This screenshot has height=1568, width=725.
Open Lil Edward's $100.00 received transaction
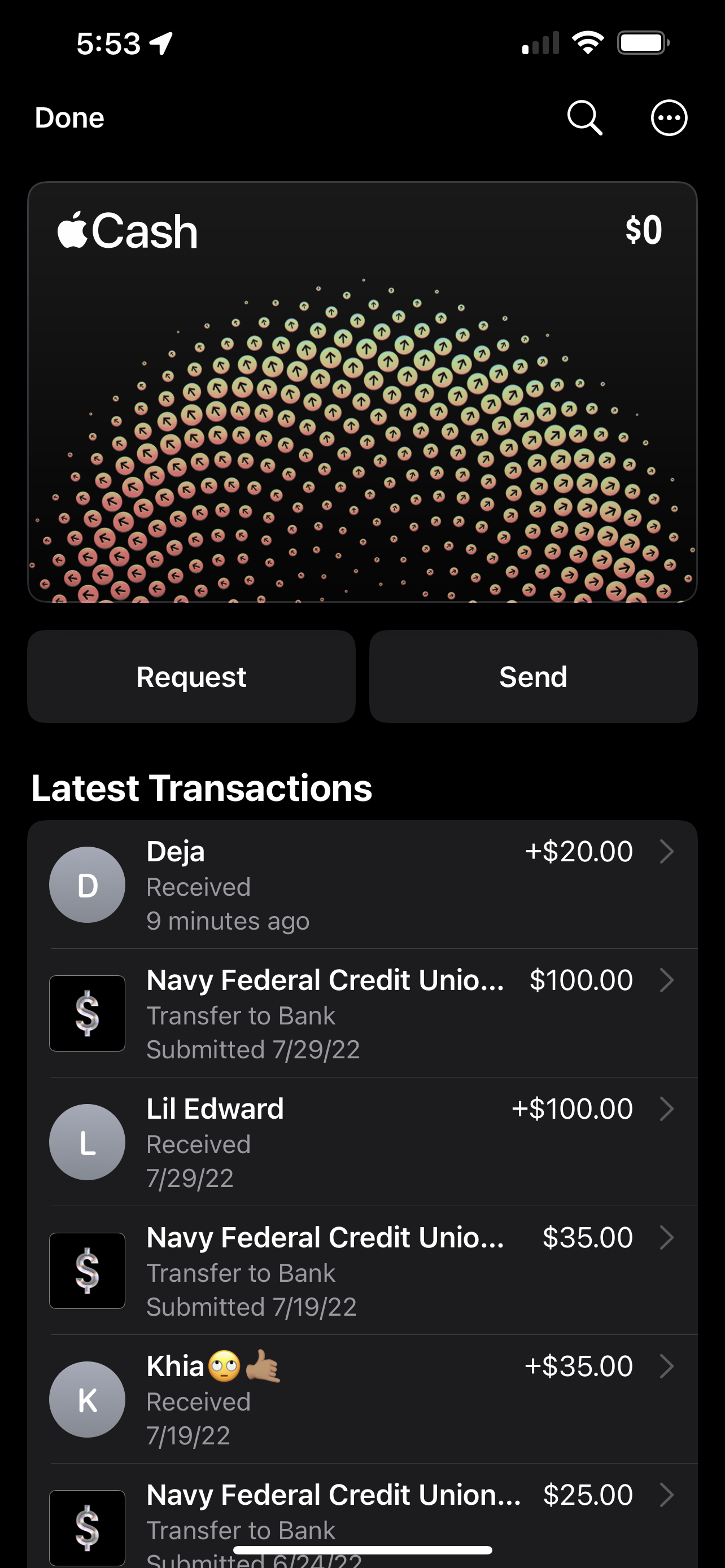tap(362, 1142)
